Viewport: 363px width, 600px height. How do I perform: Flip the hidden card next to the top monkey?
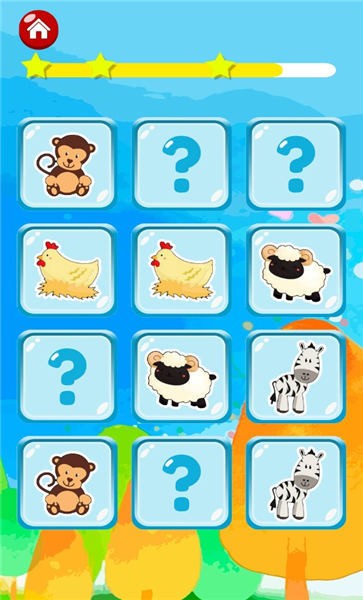click(x=182, y=164)
